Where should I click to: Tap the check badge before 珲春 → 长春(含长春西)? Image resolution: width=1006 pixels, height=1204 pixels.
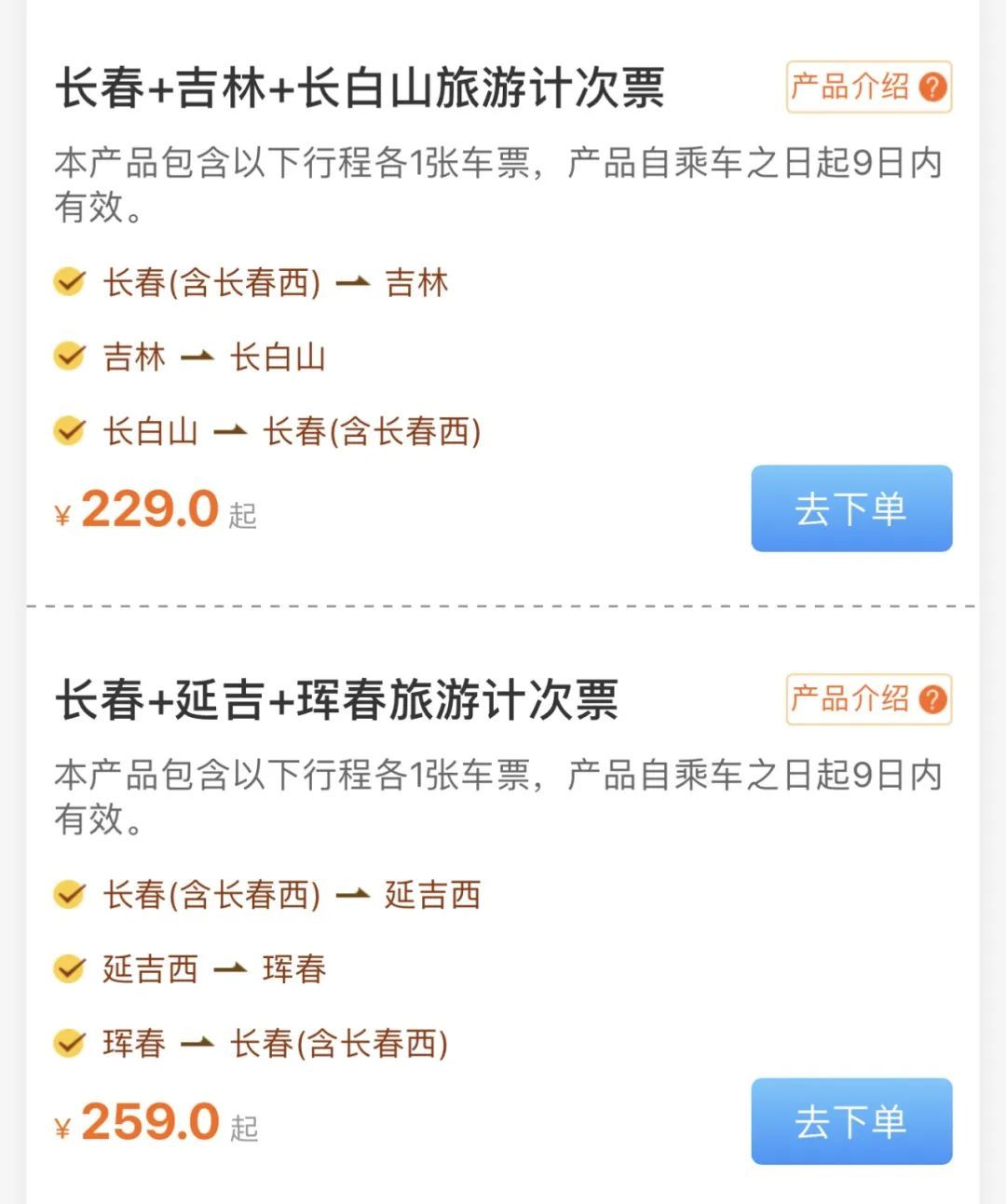pyautogui.click(x=69, y=1043)
